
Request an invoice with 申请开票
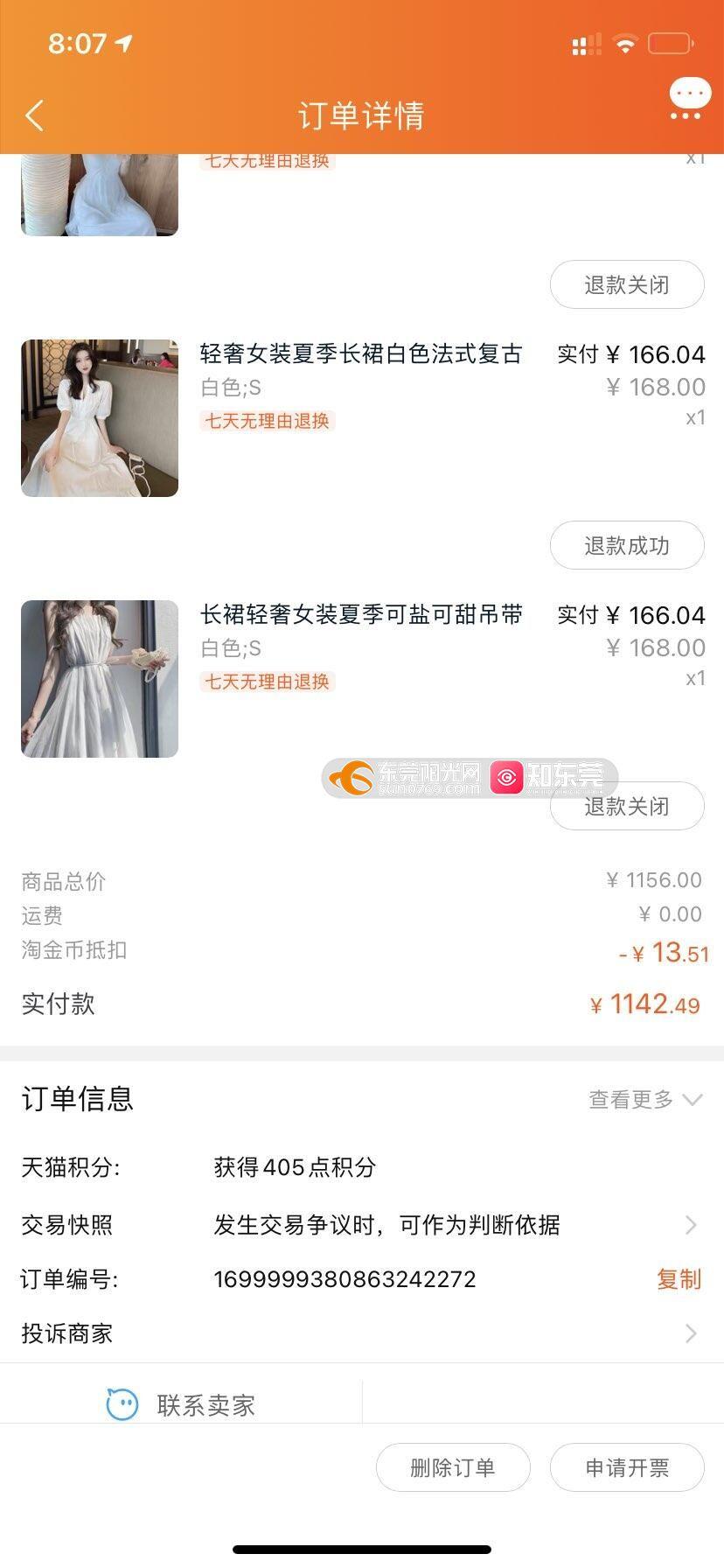(x=627, y=1467)
